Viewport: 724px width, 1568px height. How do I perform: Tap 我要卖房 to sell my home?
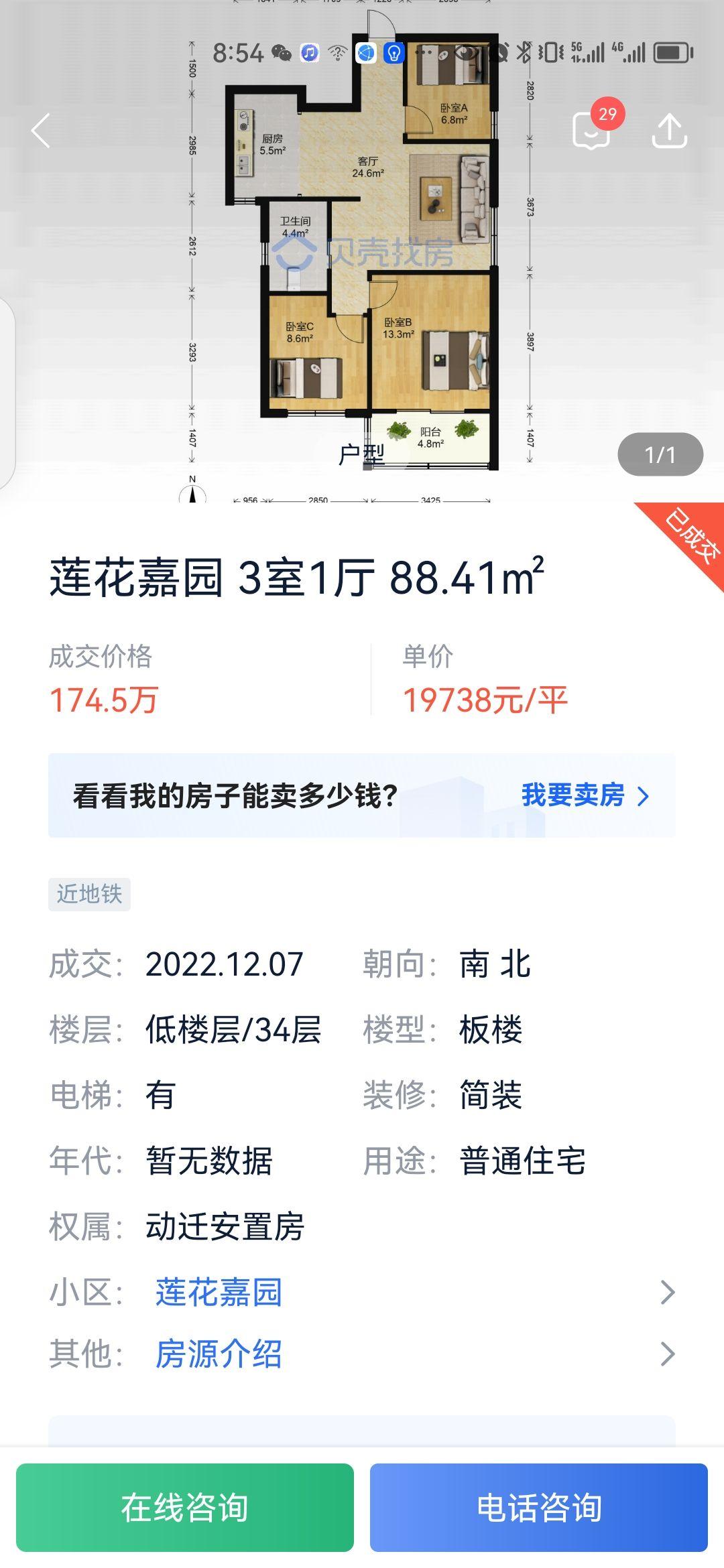pos(585,795)
